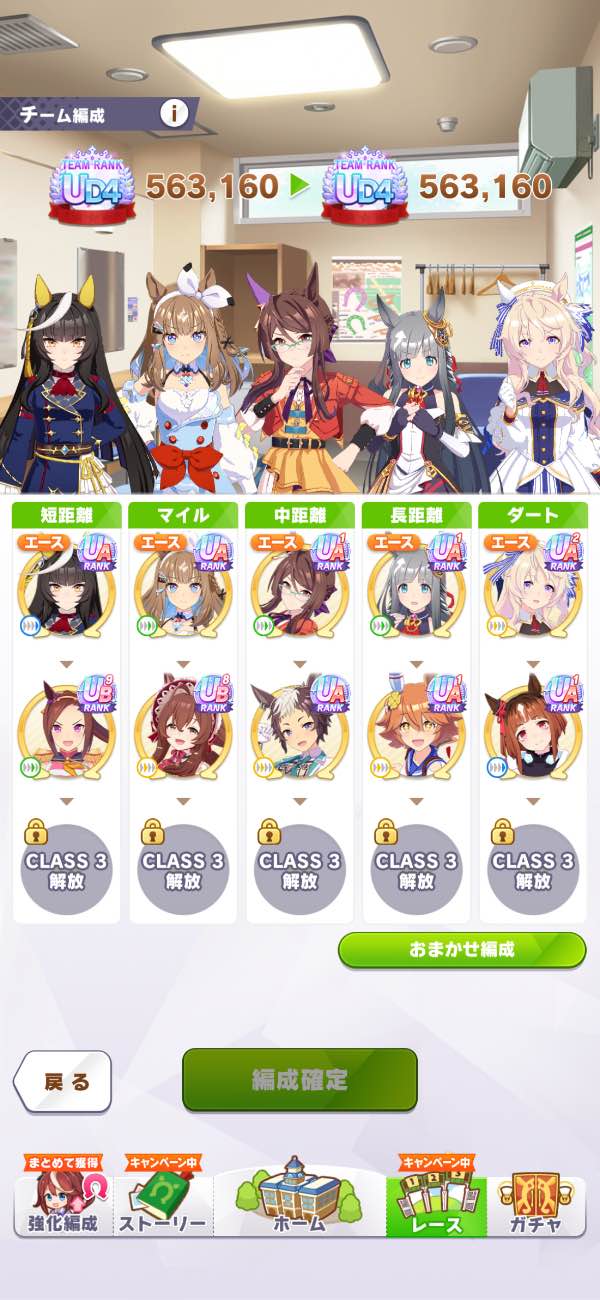Confirm the team with 編成確定
Screen dimensions: 600x1300
click(x=299, y=1080)
